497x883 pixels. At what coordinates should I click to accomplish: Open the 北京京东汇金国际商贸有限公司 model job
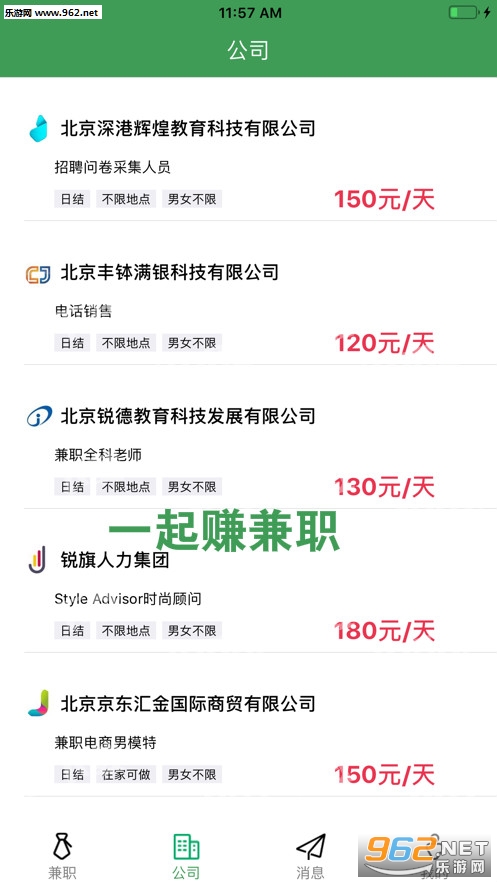(x=248, y=725)
